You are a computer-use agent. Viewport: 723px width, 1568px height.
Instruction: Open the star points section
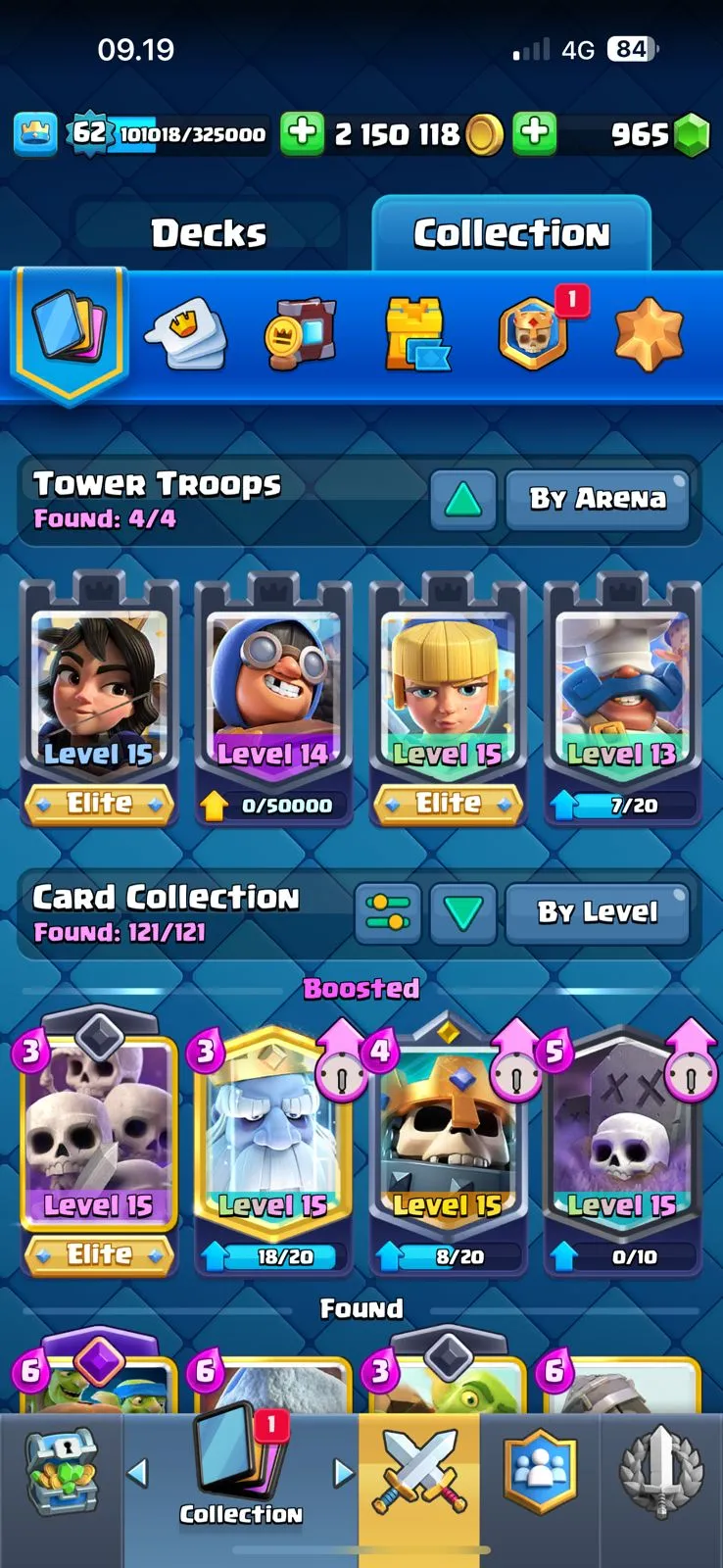pyautogui.click(x=648, y=334)
